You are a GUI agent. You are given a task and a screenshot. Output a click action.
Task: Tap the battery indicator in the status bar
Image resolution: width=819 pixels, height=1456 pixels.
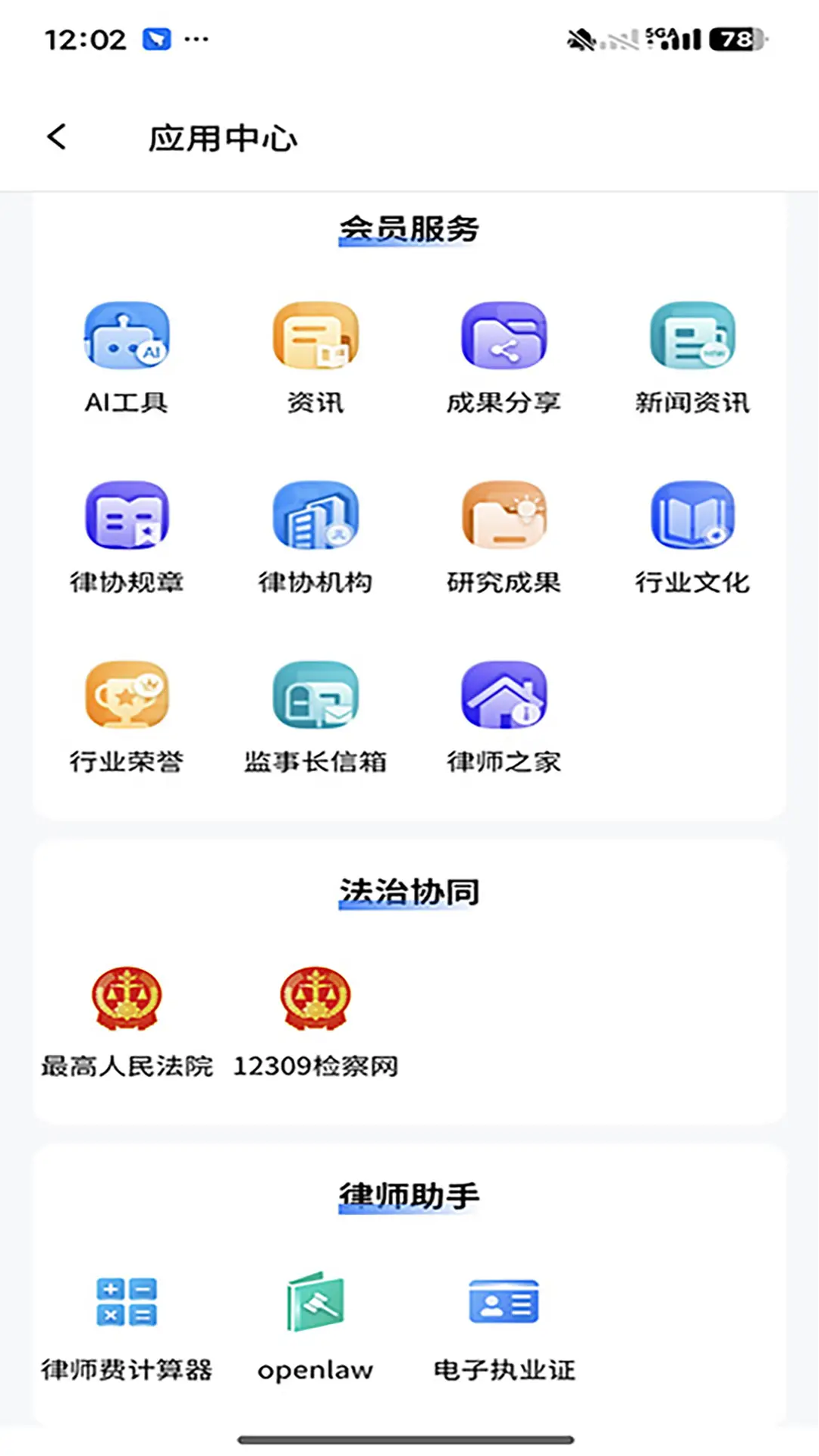point(733,39)
